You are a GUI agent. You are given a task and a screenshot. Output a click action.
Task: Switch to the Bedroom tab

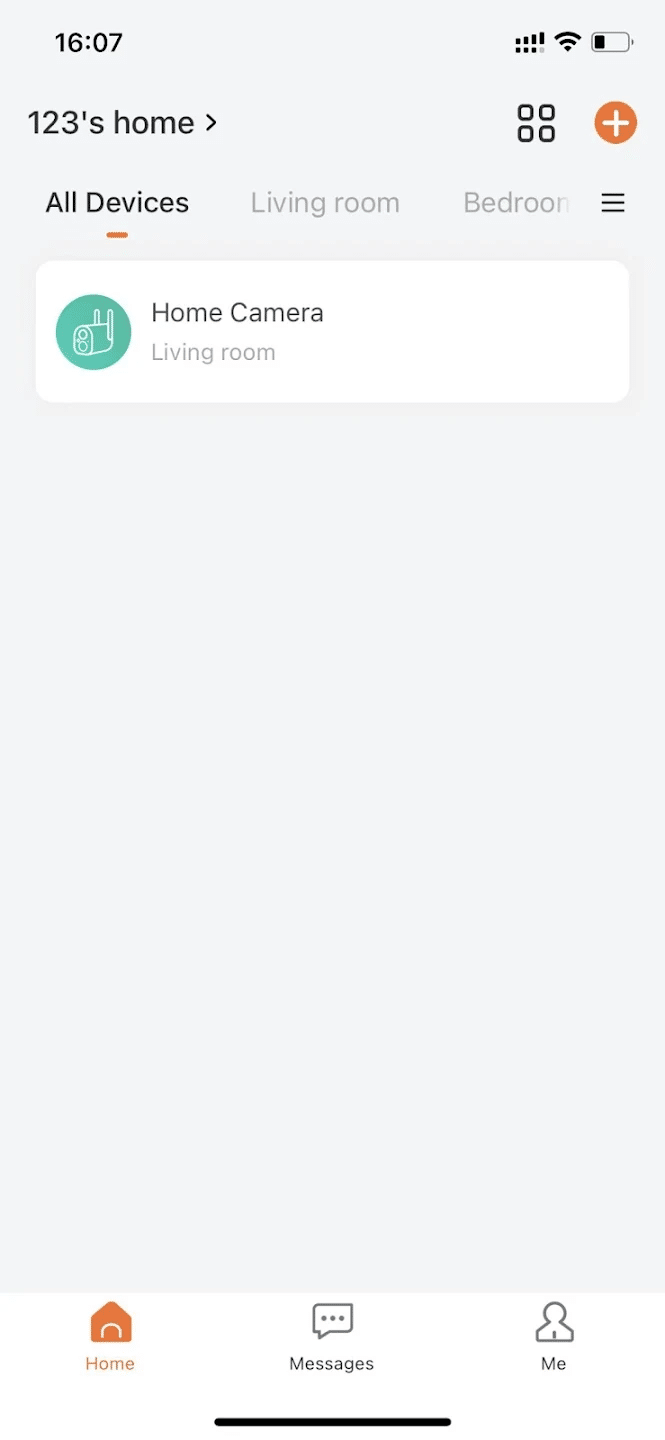(x=516, y=203)
